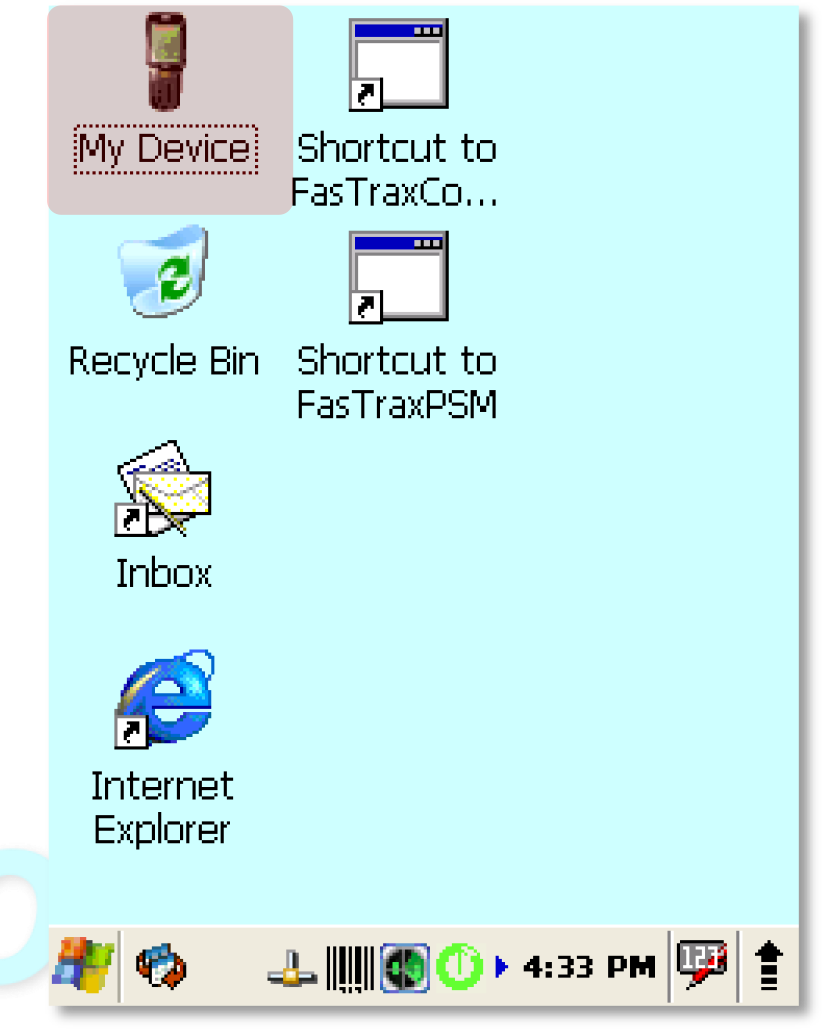Image resolution: width=822 pixels, height=1029 pixels.
Task: Open the Windows Start menu
Action: pyautogui.click(x=83, y=967)
